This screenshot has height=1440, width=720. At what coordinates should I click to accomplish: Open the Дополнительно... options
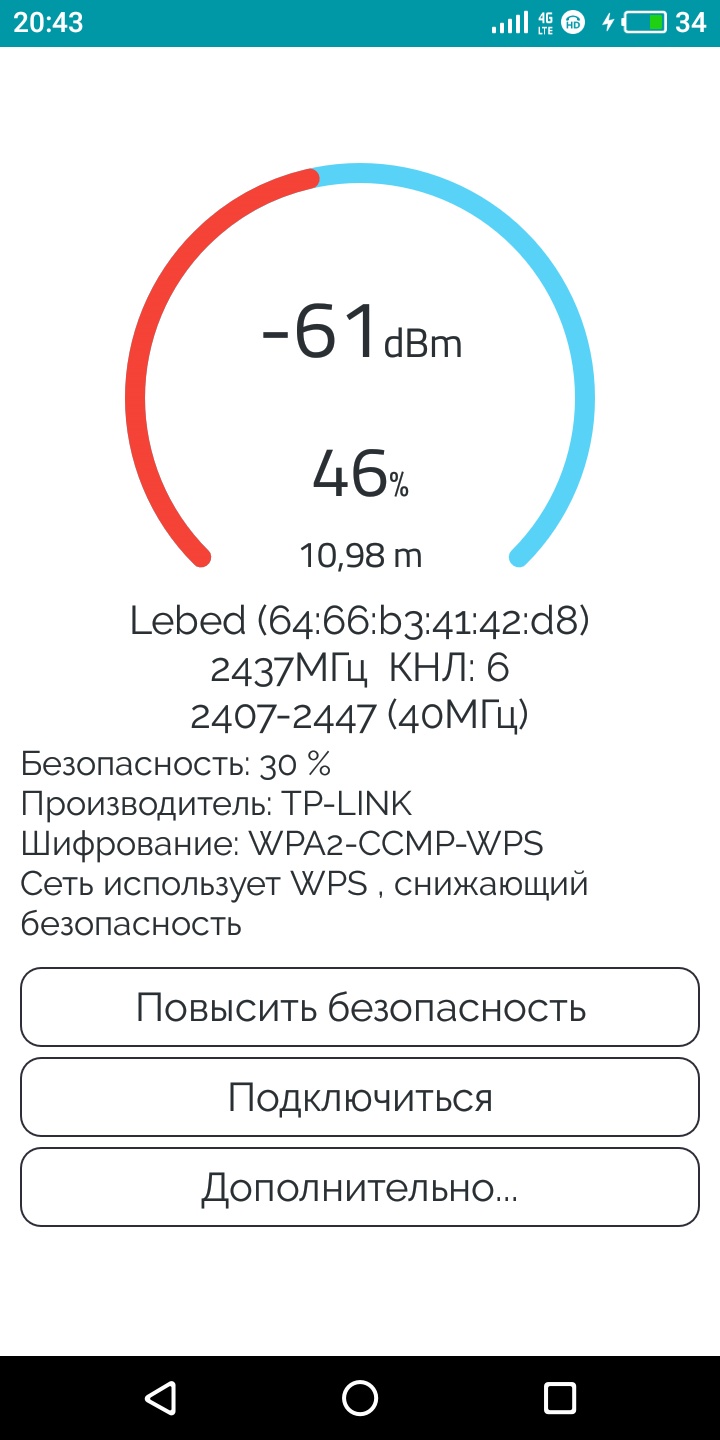(x=360, y=1187)
